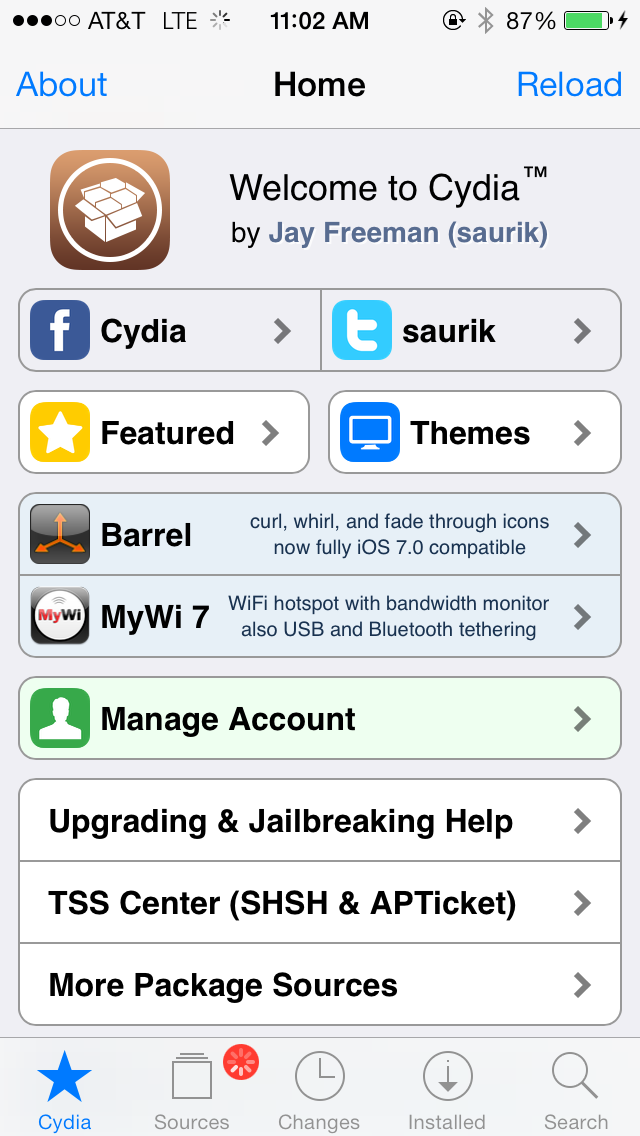Open Cydia's Facebook page link
Image resolution: width=640 pixels, height=1136 pixels.
(x=170, y=331)
